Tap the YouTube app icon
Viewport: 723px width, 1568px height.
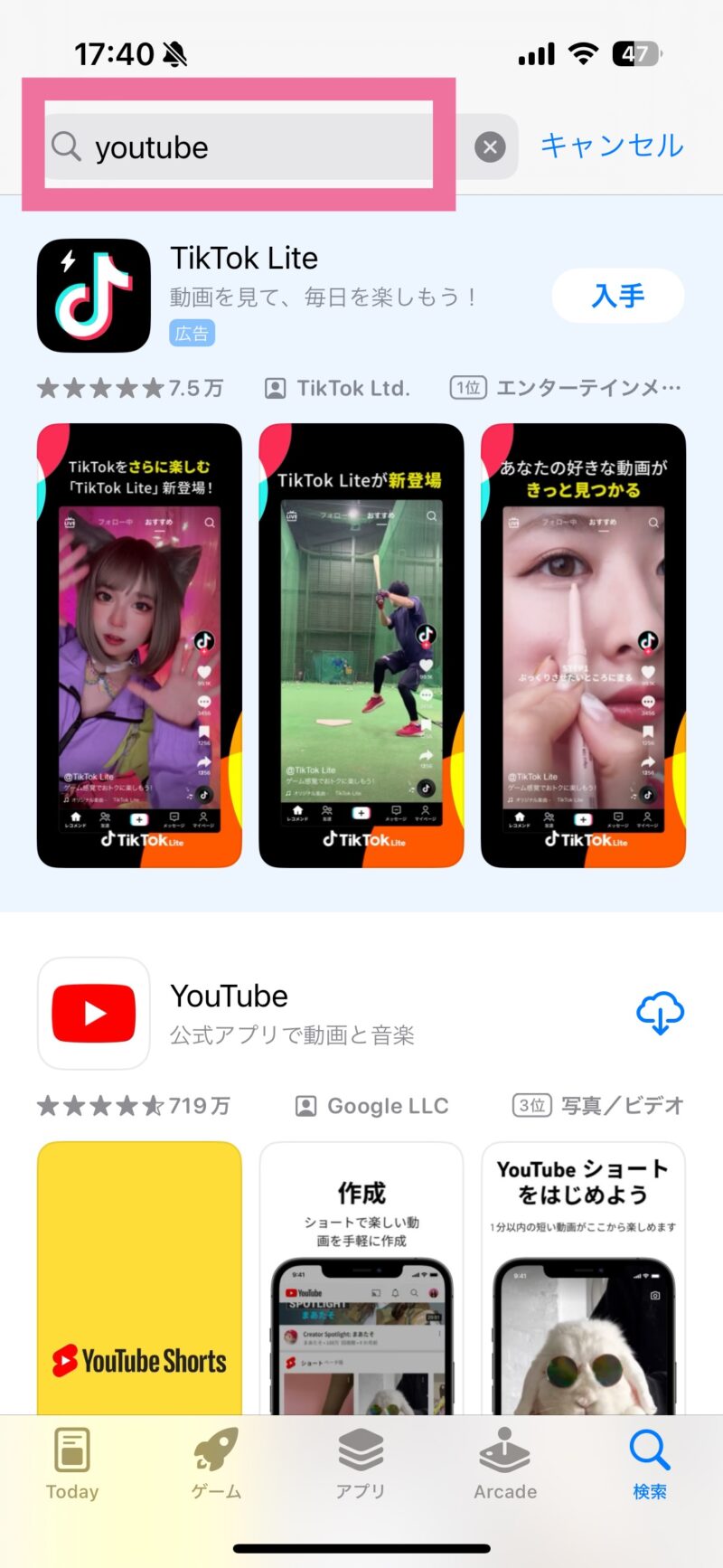pyautogui.click(x=93, y=1013)
